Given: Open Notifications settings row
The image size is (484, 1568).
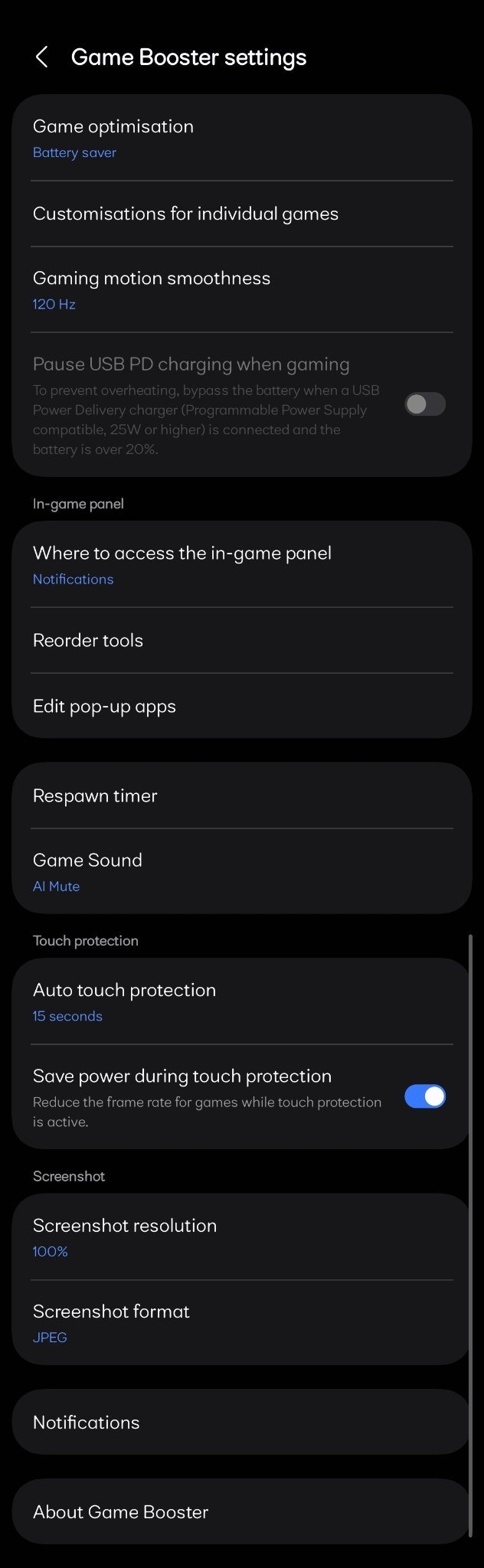Looking at the screenshot, I should (x=241, y=1422).
